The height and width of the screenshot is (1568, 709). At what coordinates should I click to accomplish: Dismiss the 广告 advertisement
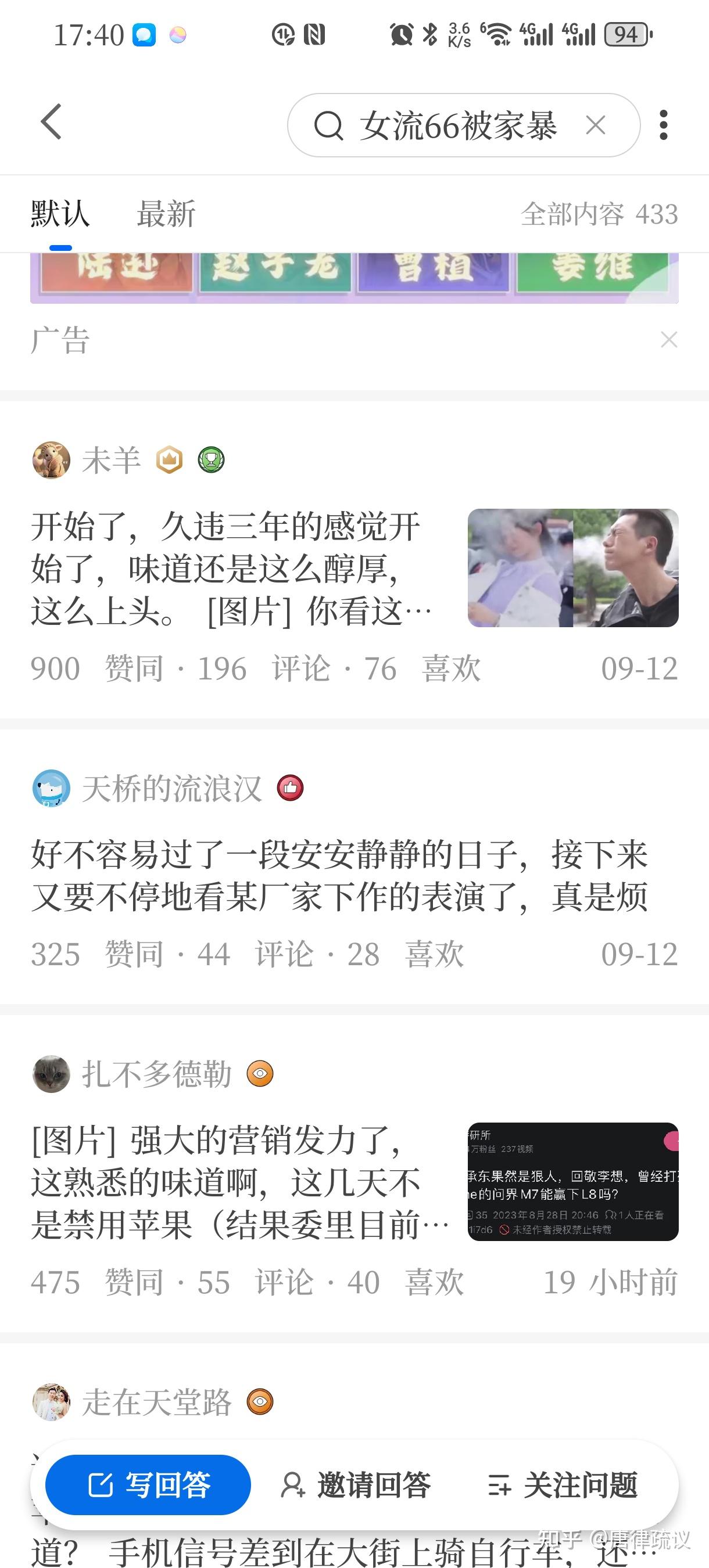(x=669, y=340)
